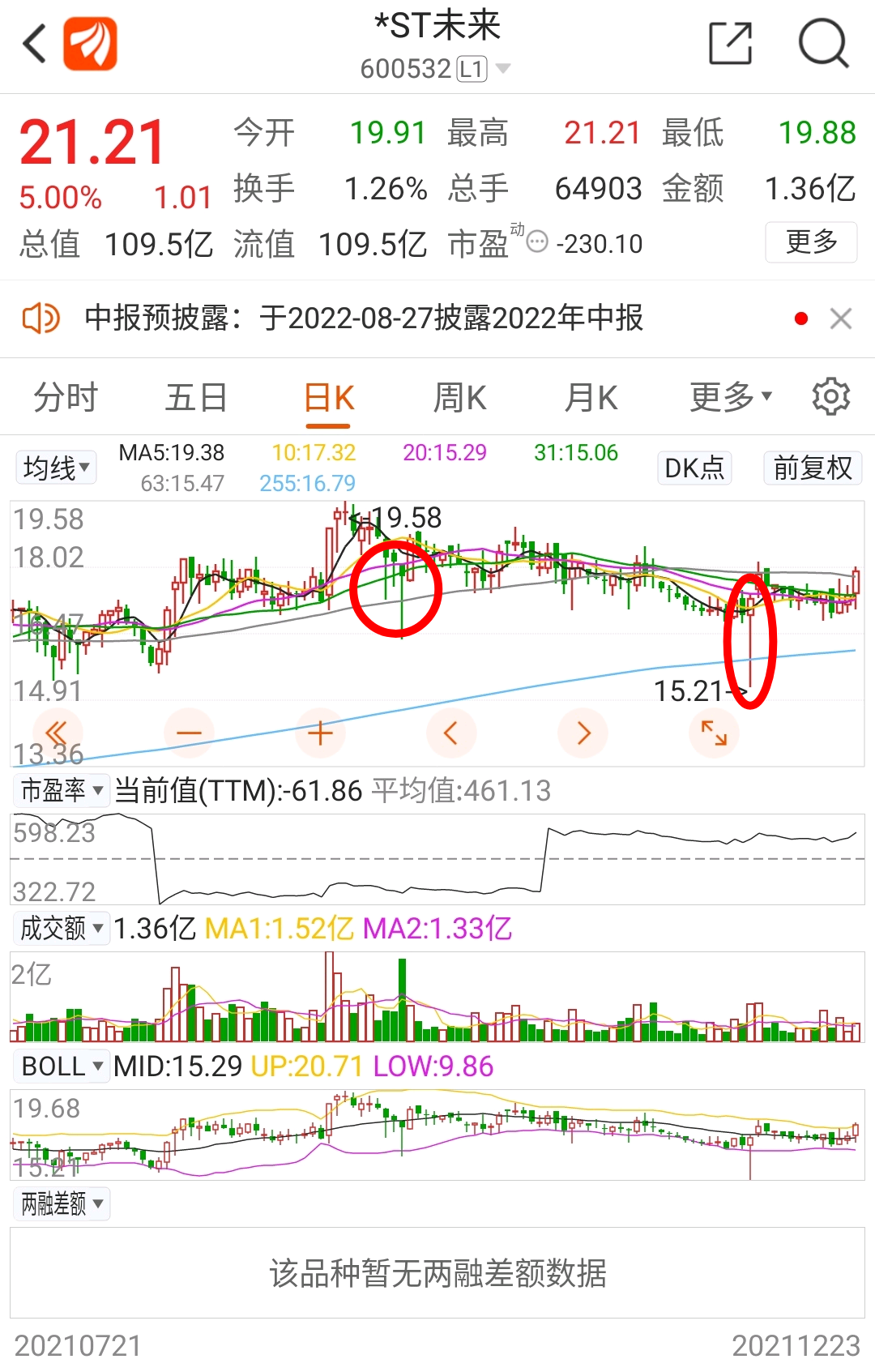This screenshot has height=1372, width=875.
Task: Switch to the 分时 chart tab
Action: (x=66, y=398)
